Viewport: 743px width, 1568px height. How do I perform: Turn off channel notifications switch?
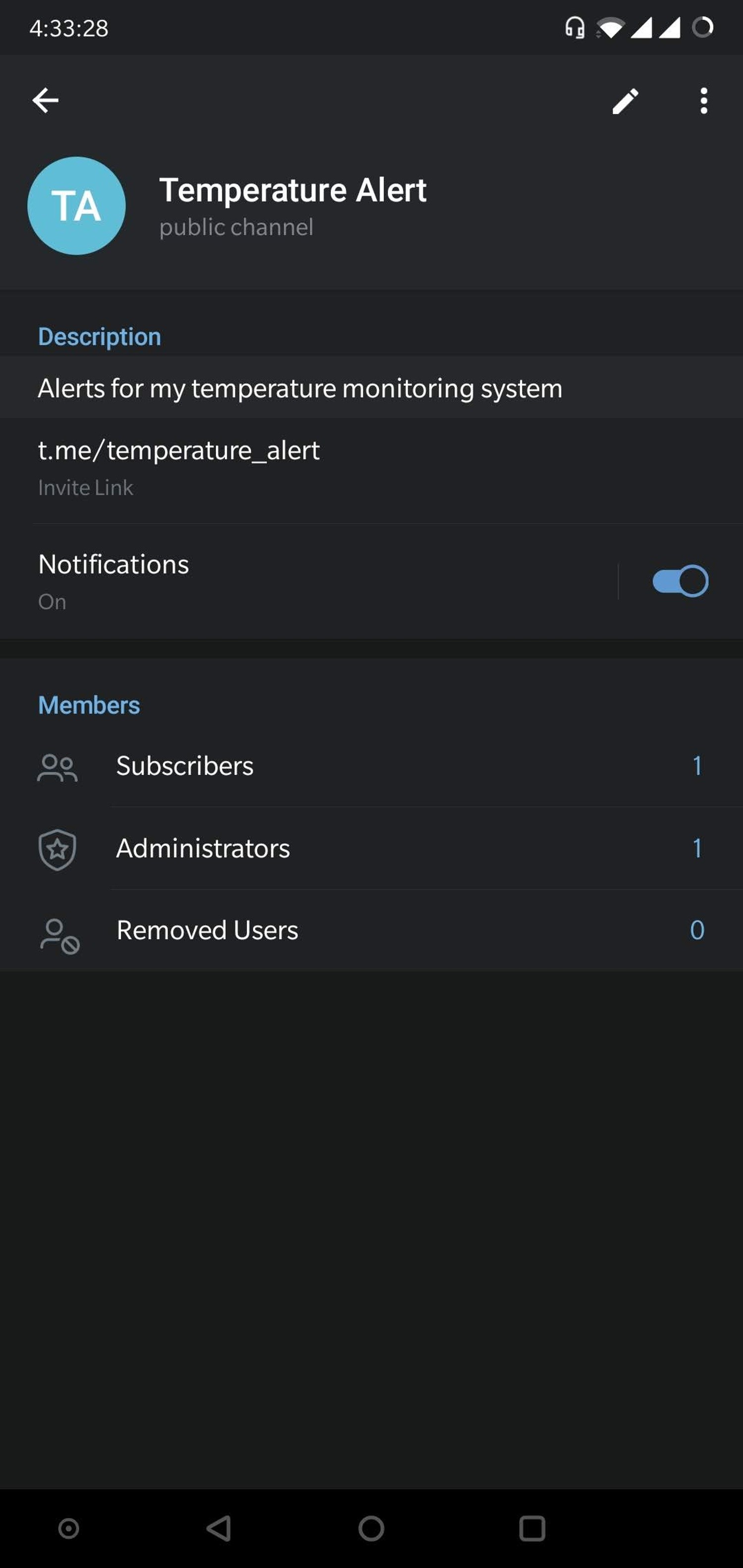click(x=680, y=581)
